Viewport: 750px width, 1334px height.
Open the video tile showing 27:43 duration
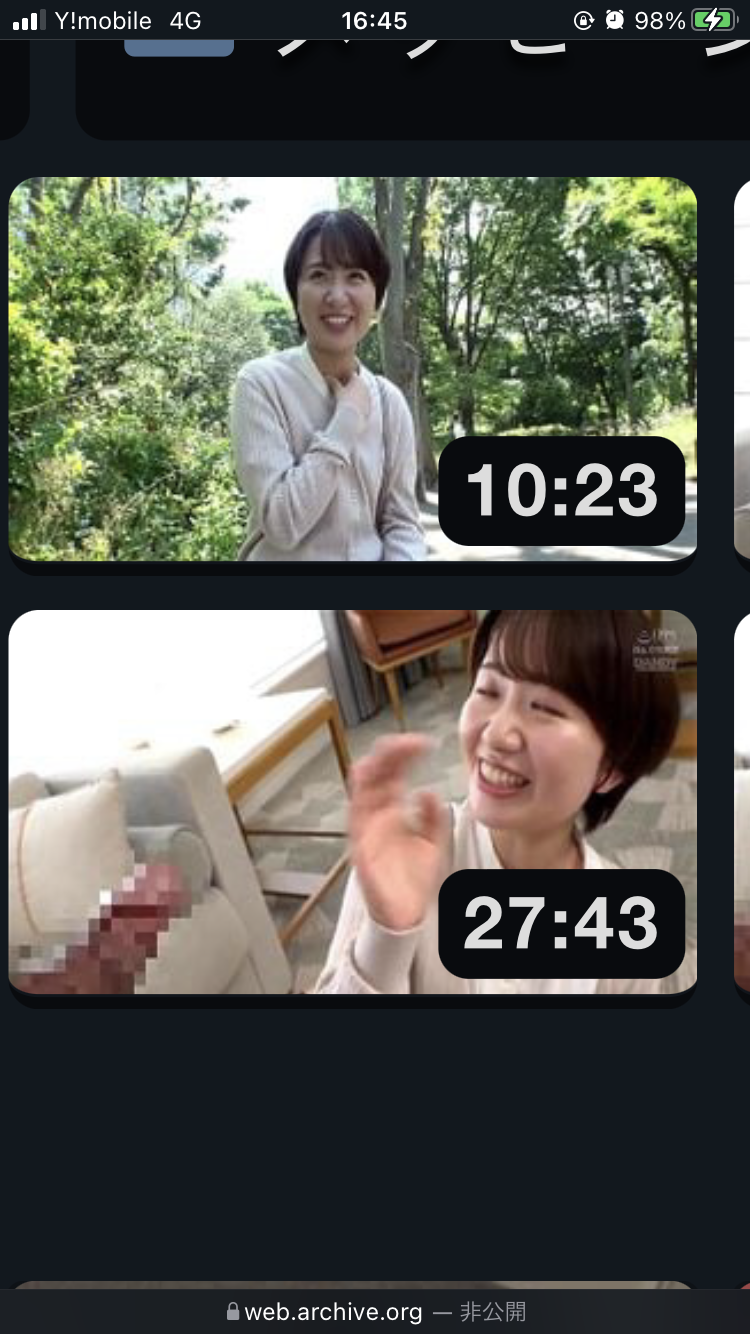click(352, 802)
